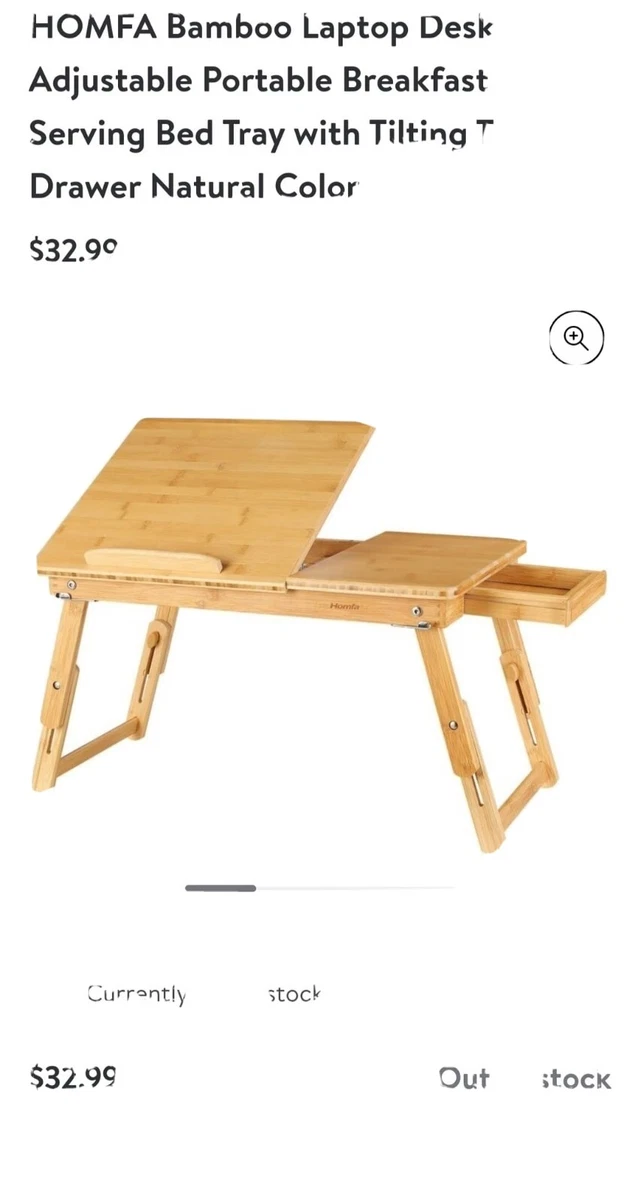Open the bamboo laptop desk photo

[x=320, y=633]
